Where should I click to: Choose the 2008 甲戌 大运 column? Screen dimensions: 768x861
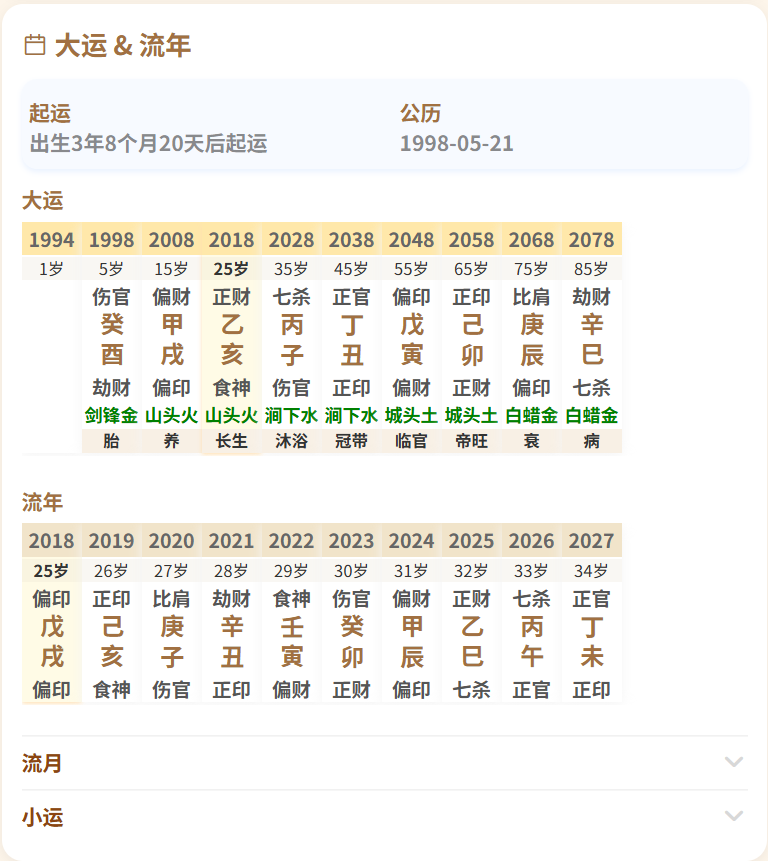click(x=171, y=340)
